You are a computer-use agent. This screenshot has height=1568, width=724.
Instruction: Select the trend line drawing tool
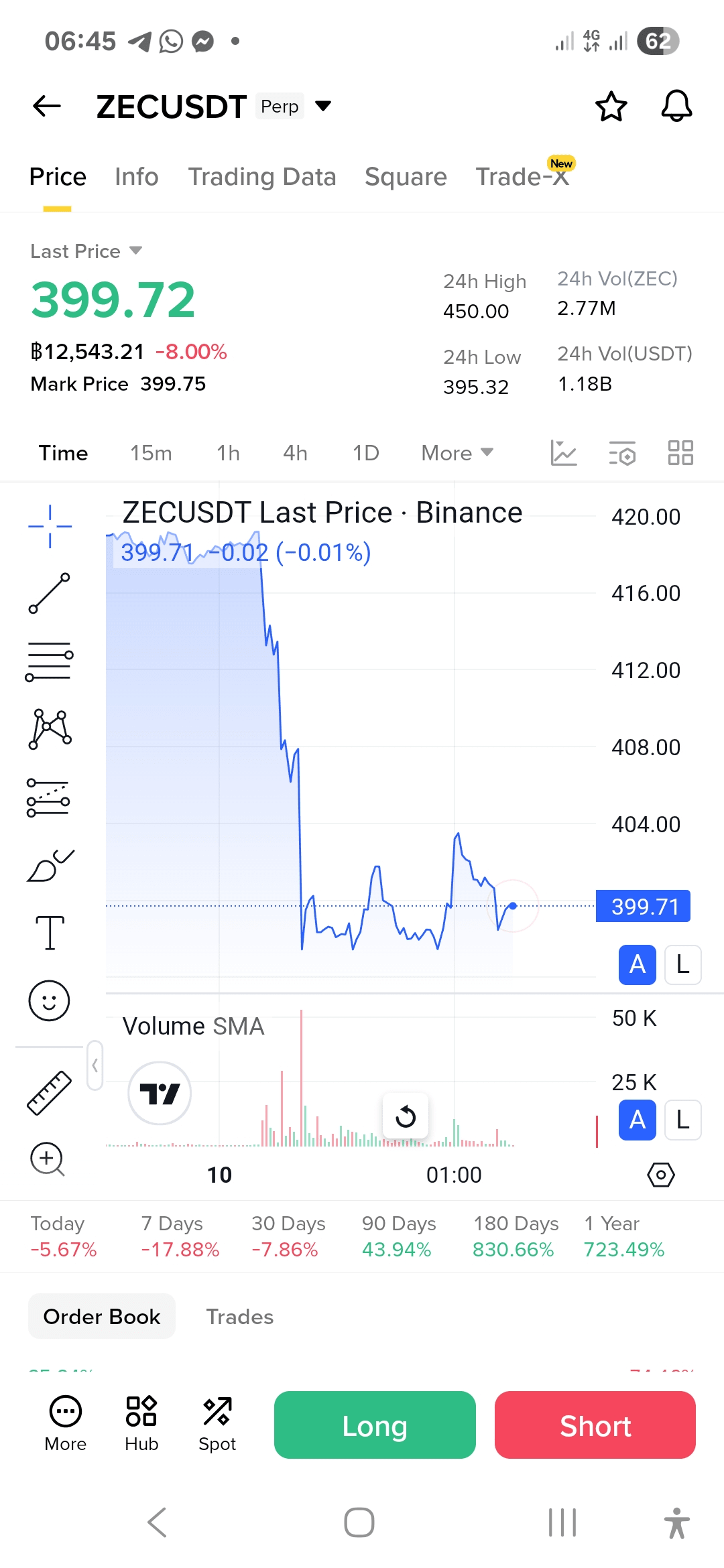[x=50, y=593]
